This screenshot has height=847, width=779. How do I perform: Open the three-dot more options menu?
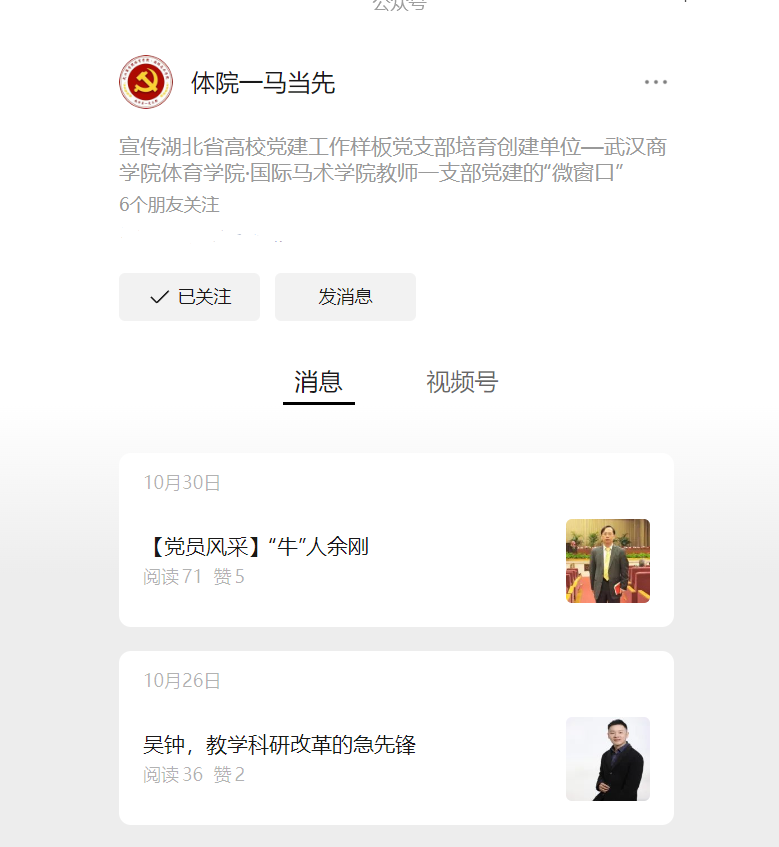655,83
